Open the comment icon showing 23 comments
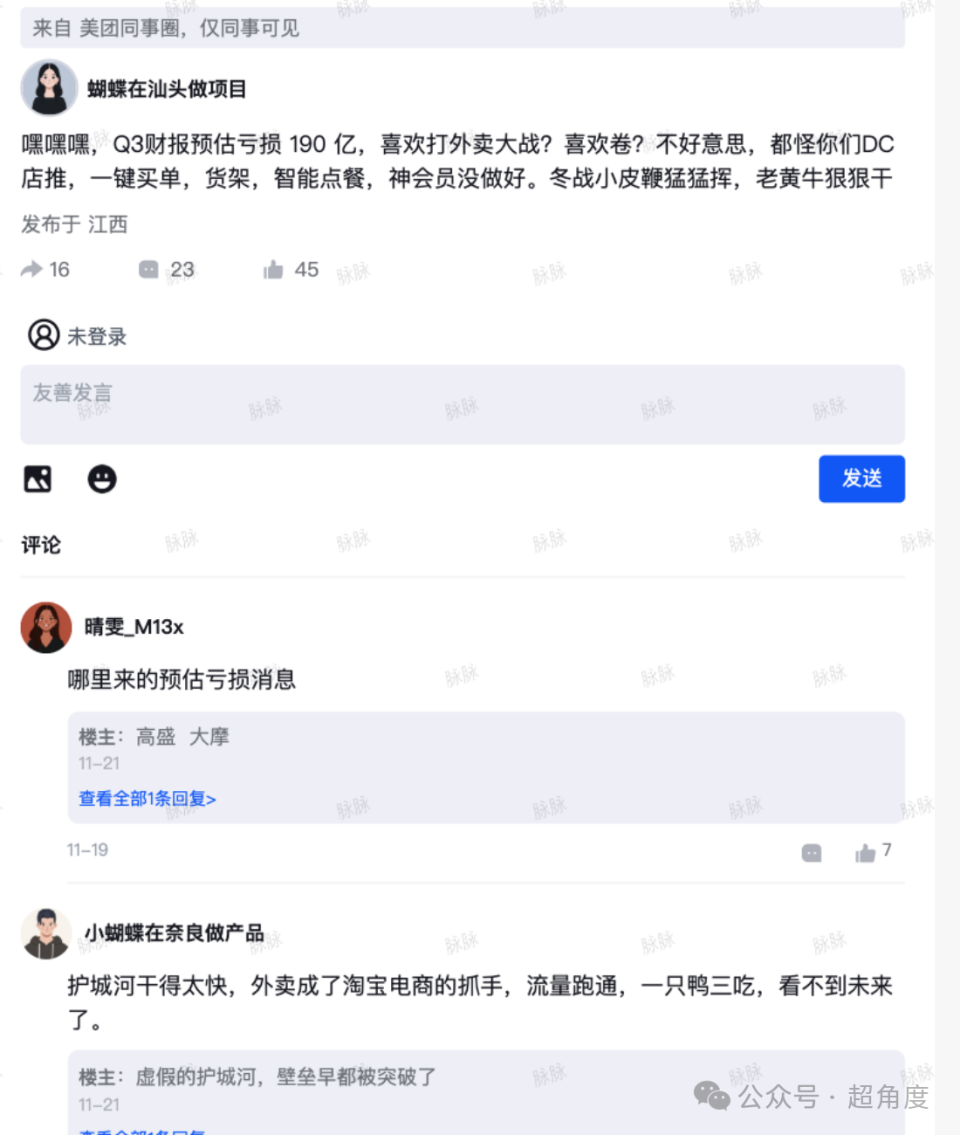Screen dimensions: 960x1135 pos(148,269)
